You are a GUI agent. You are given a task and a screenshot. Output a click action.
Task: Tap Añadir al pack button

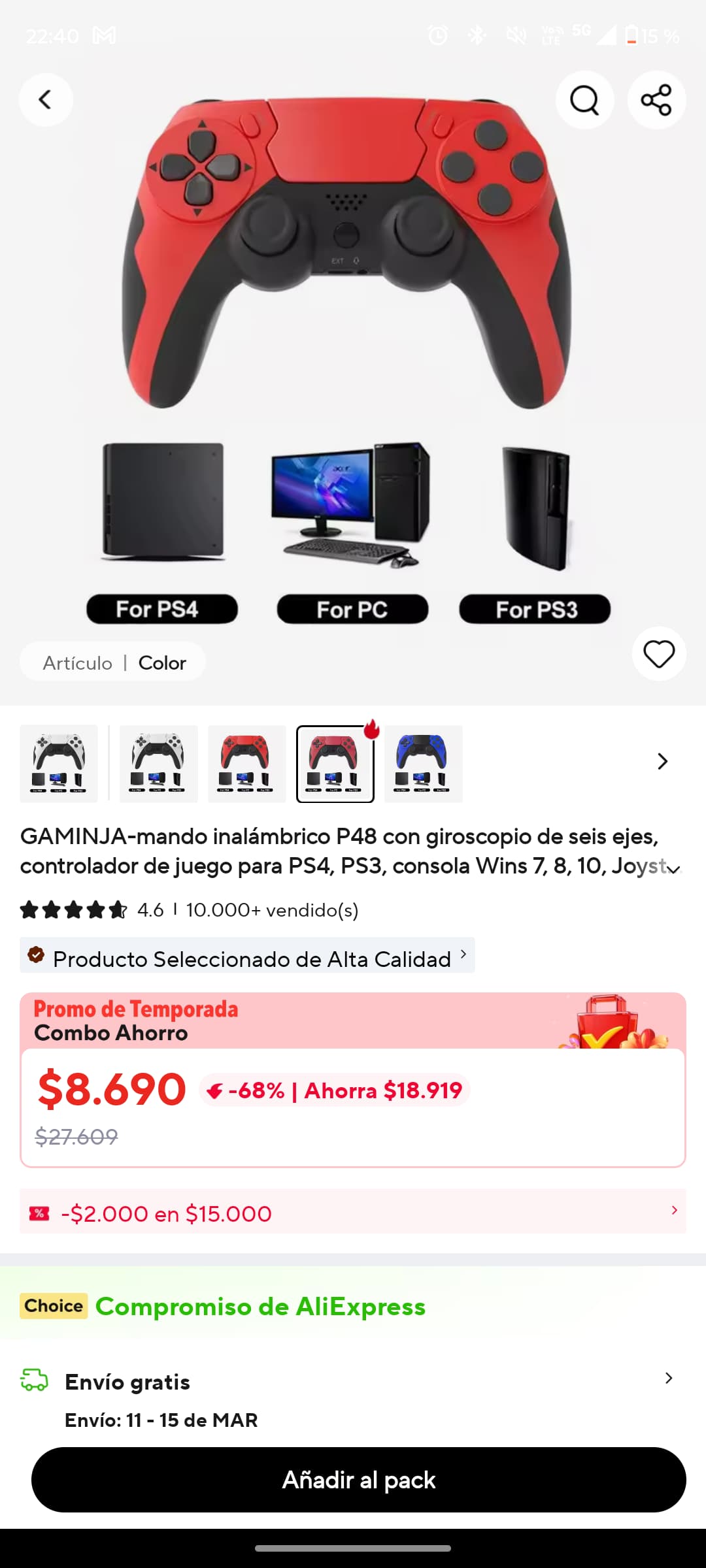tap(358, 1480)
